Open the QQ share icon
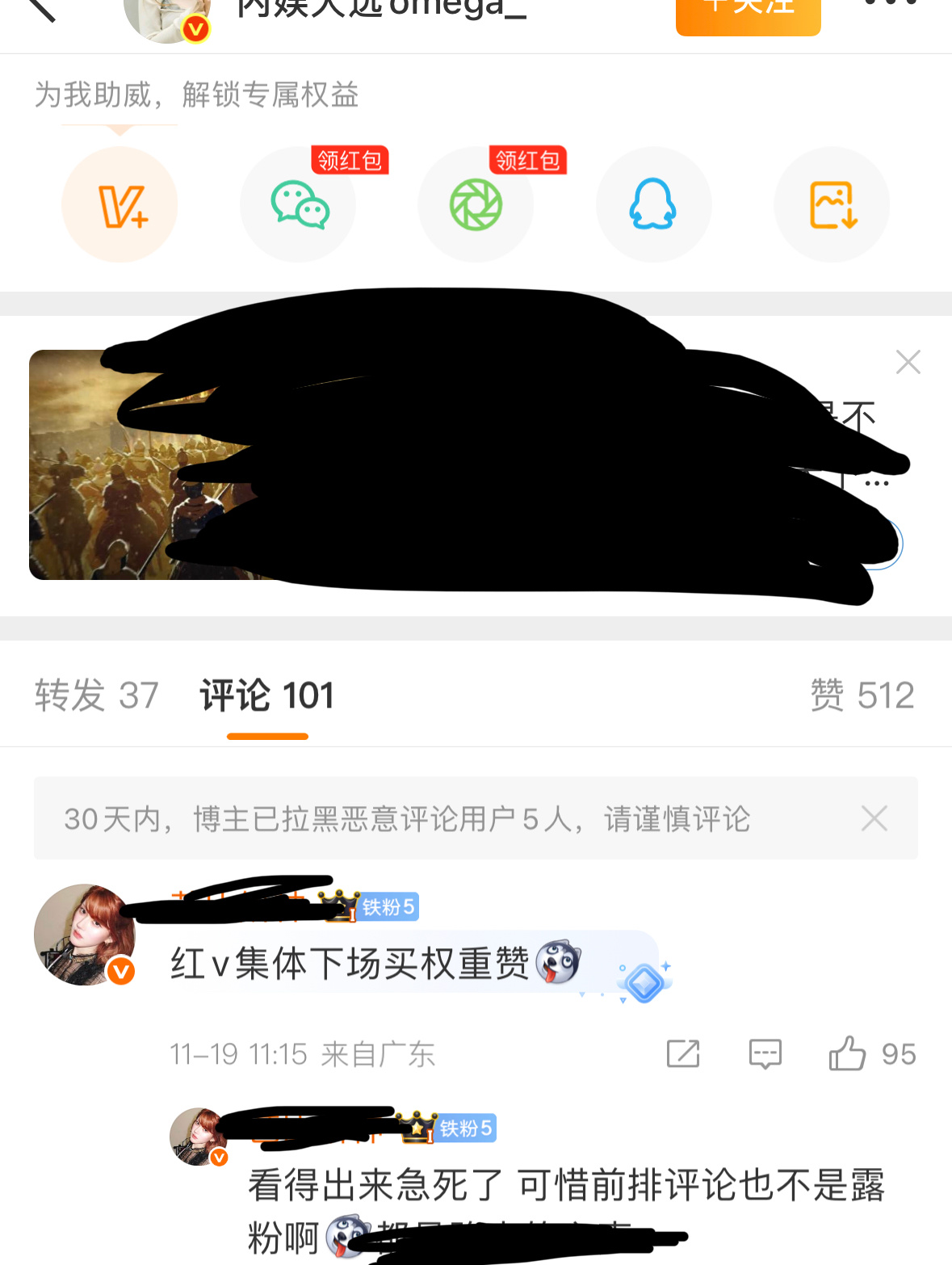 tap(653, 204)
